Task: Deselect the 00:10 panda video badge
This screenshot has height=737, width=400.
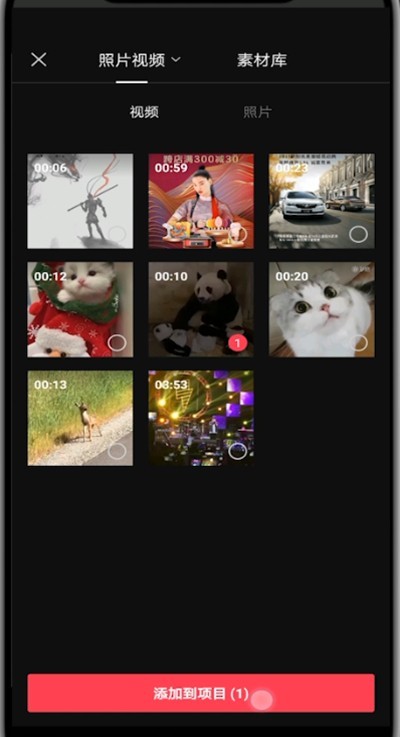Action: pos(238,343)
